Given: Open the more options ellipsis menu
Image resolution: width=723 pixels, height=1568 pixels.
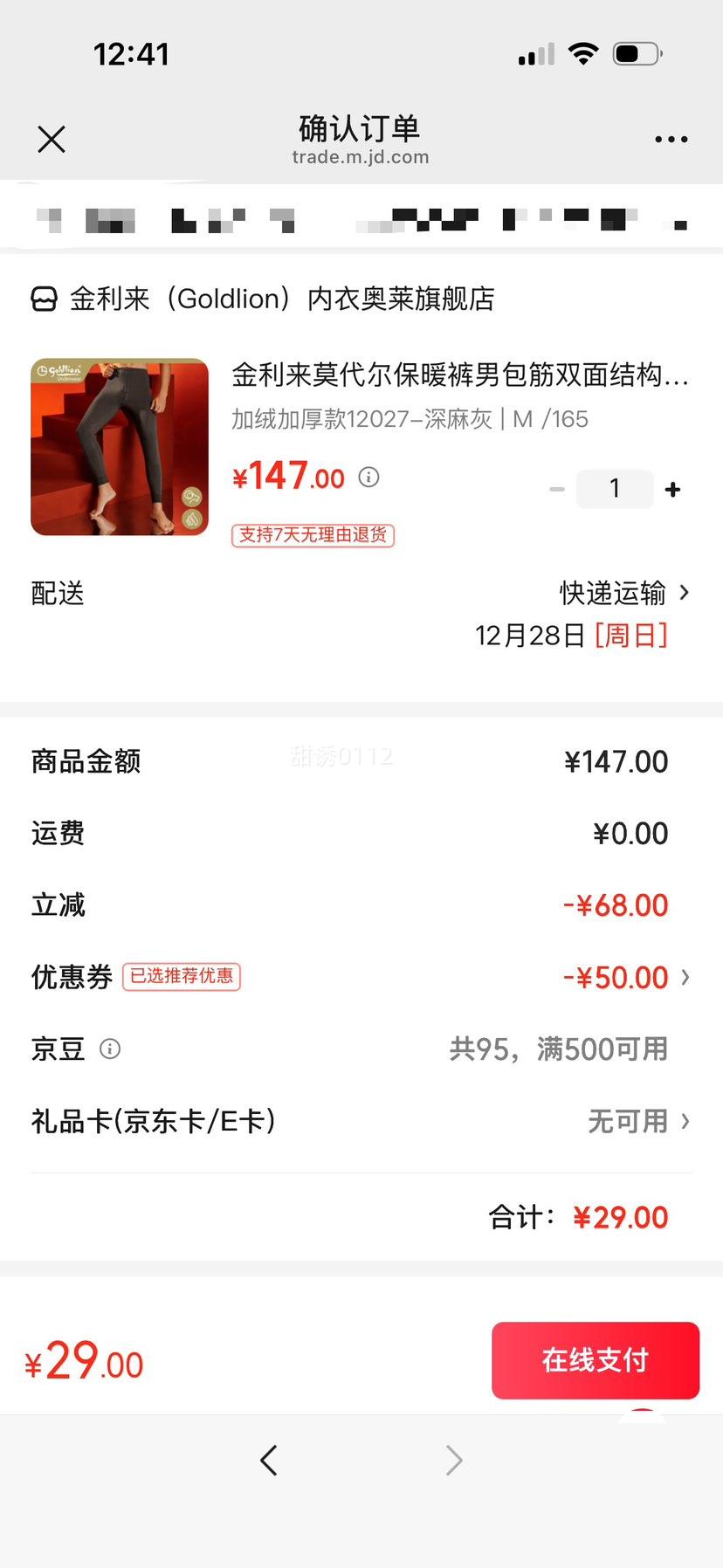Looking at the screenshot, I should click(x=671, y=139).
